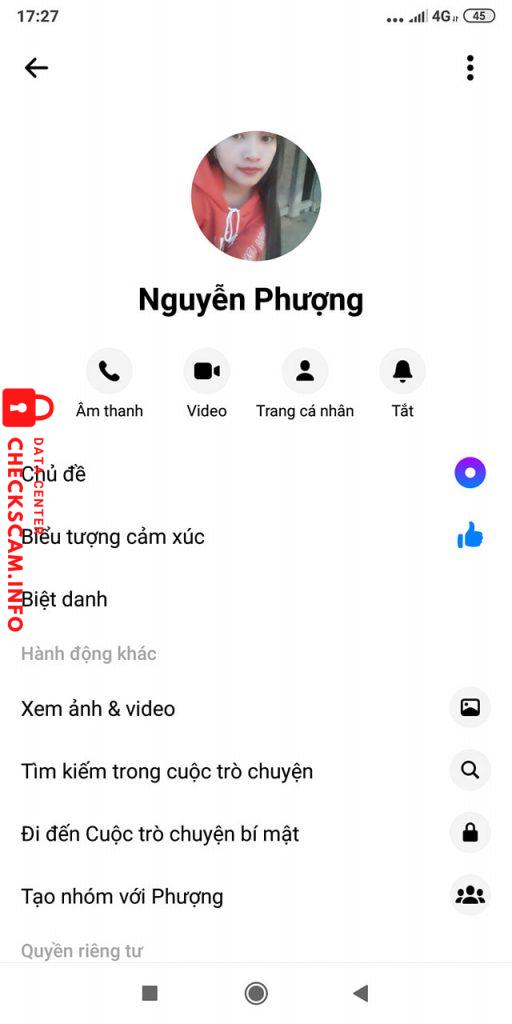Select Tìm kiếm trong cuộc trò chuyện
The width and height of the screenshot is (512, 1024).
256,771
